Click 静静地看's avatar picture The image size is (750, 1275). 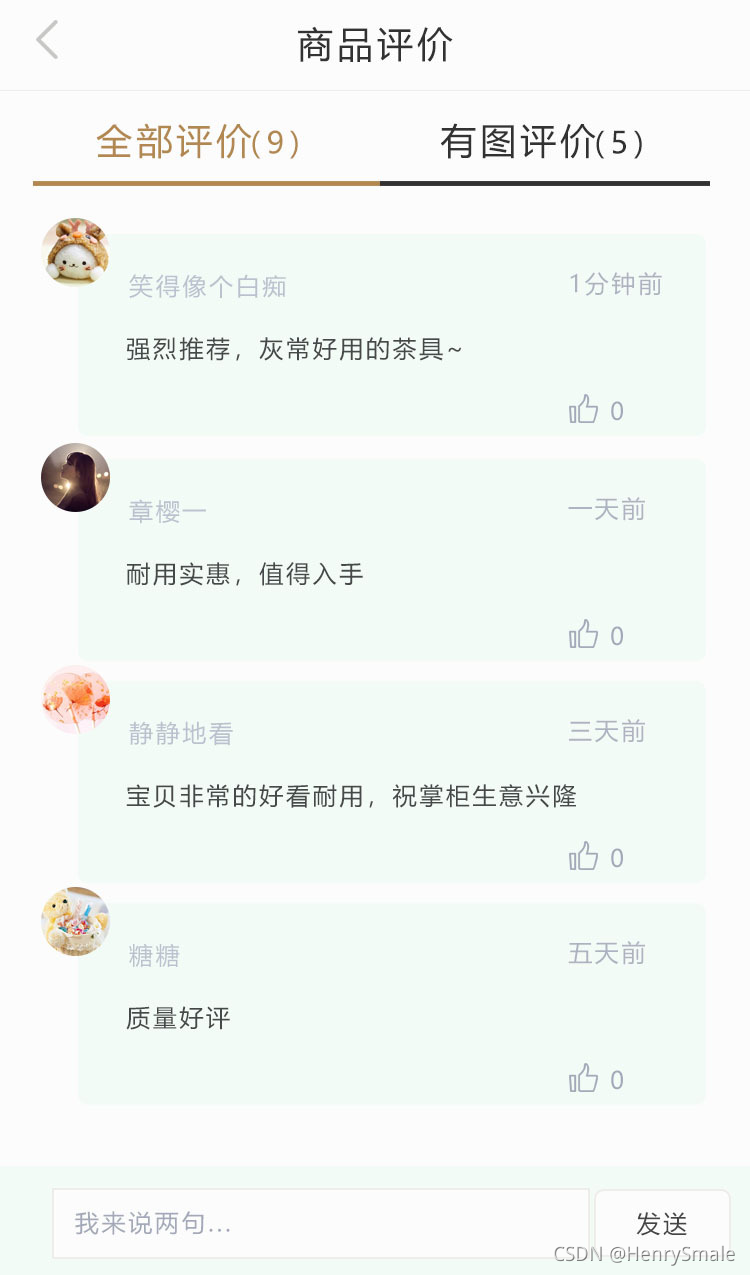75,699
